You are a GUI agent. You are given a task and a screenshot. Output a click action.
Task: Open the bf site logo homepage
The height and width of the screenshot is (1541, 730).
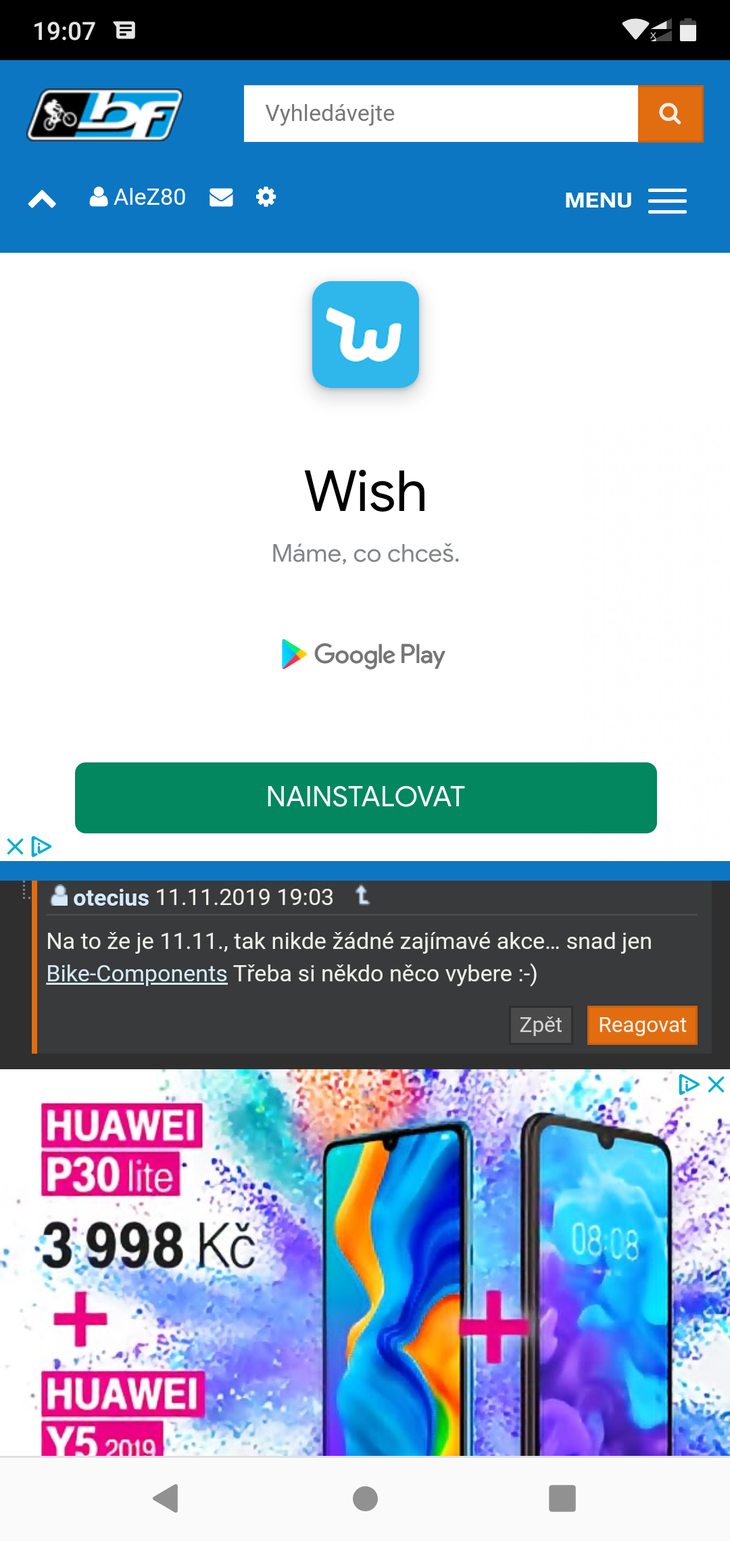point(105,114)
